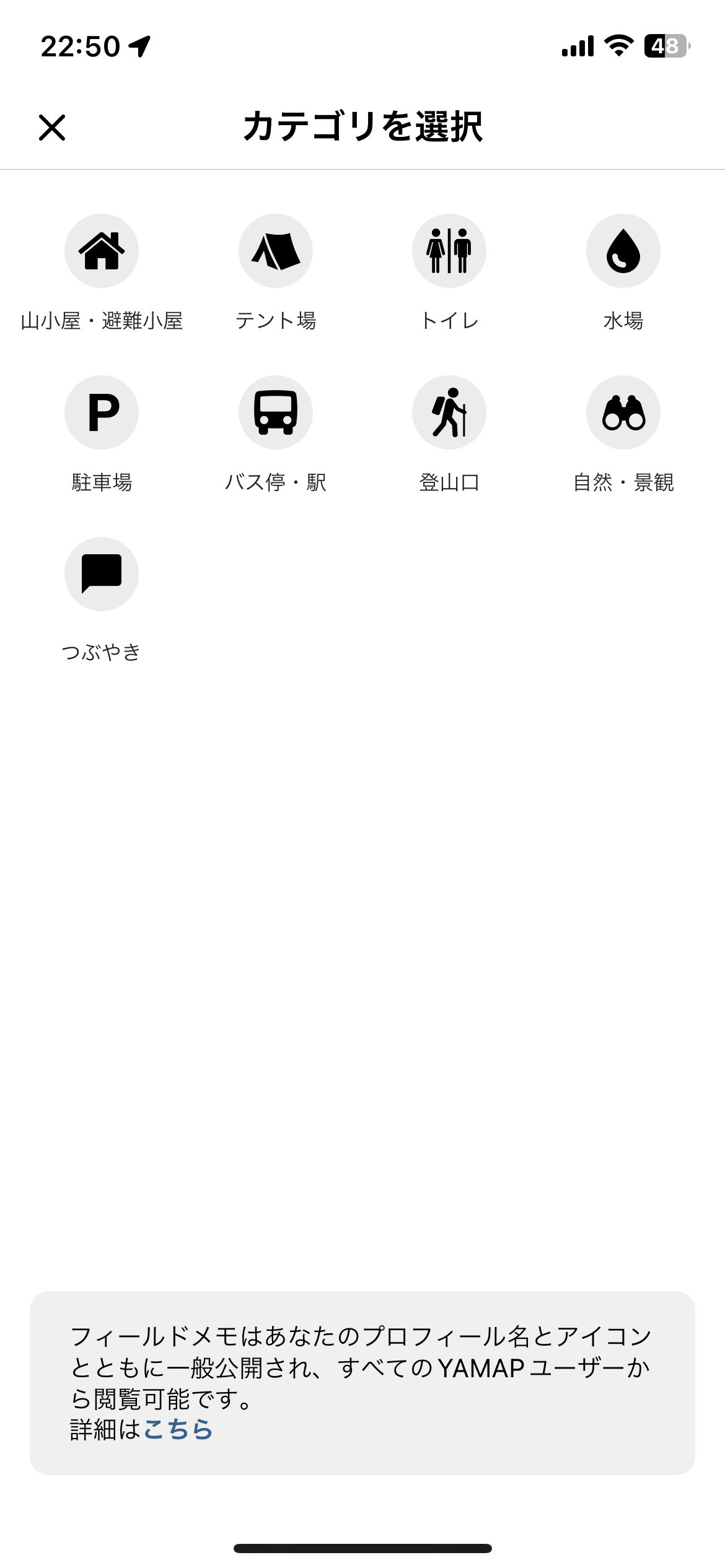Select the つぶやき category
Image resolution: width=725 pixels, height=1568 pixels.
(102, 575)
